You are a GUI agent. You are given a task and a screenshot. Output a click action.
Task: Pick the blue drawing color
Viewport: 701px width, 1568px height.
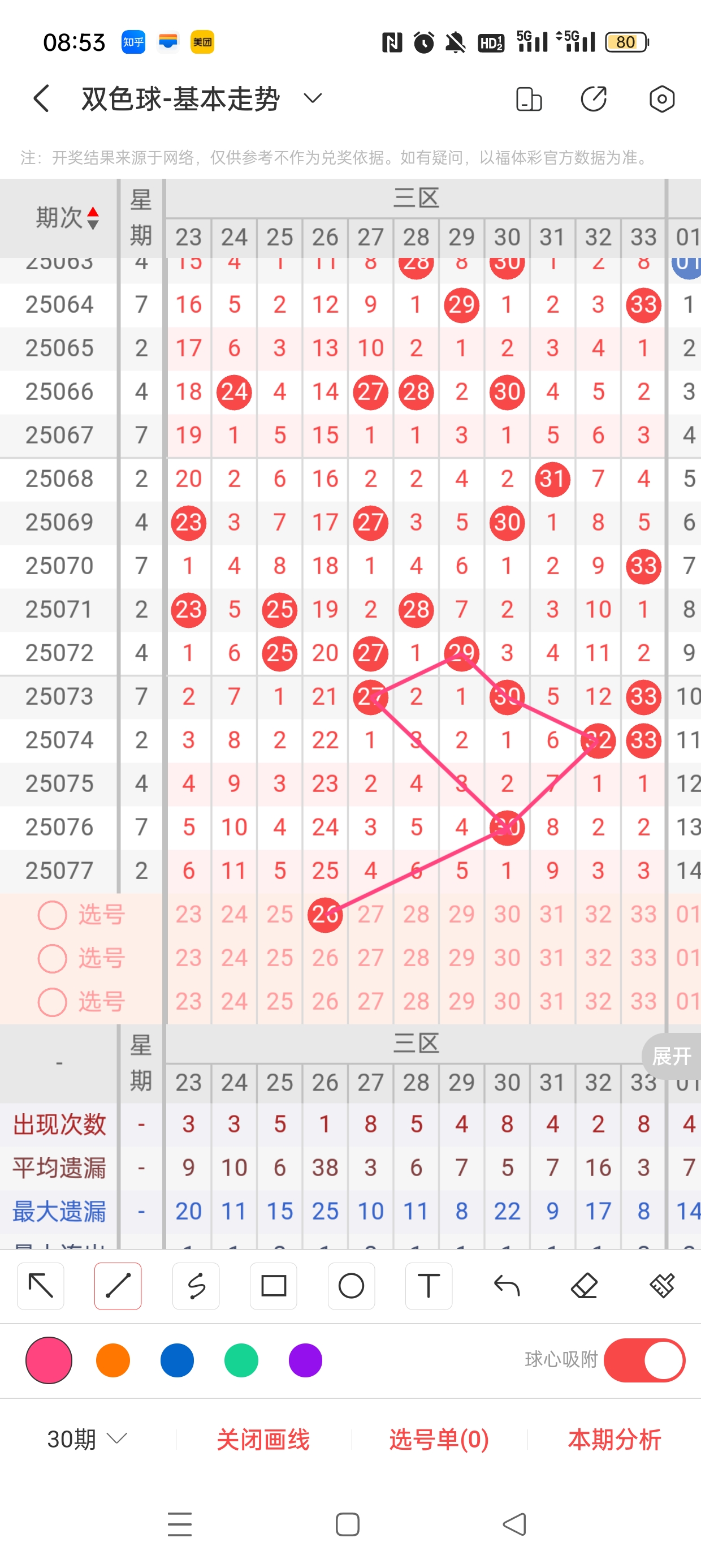[x=177, y=1360]
